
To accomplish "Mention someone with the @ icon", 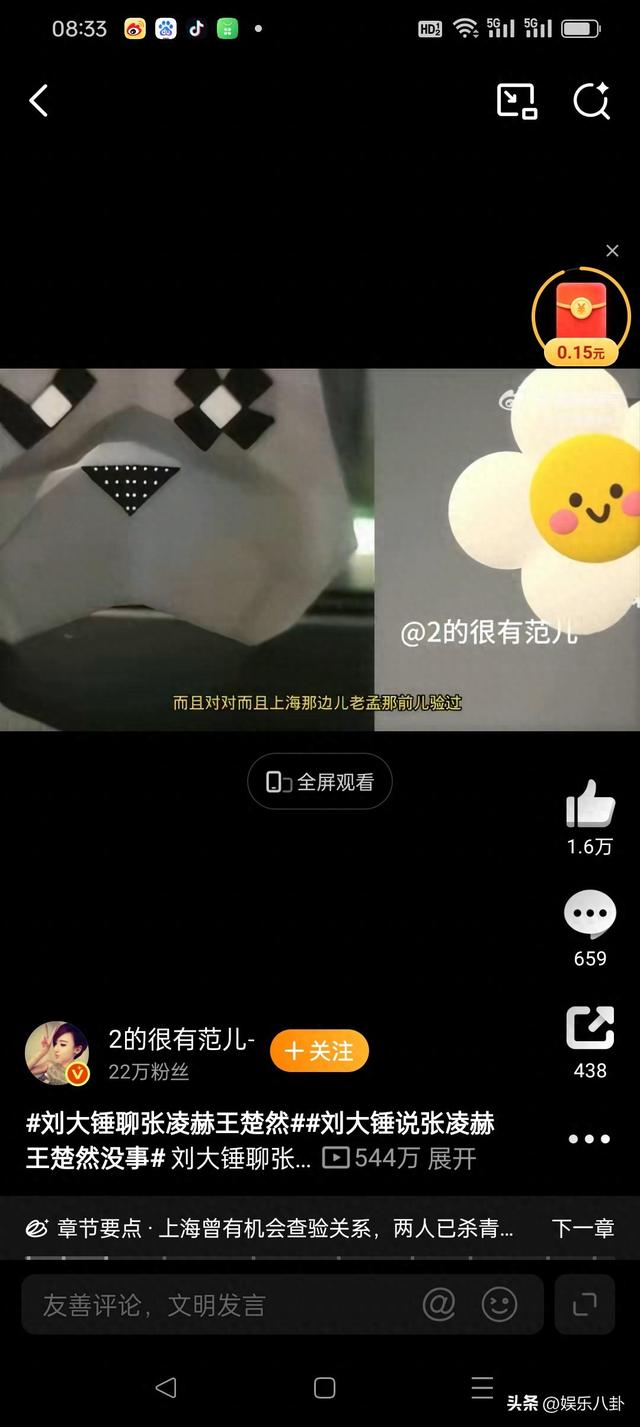I will point(439,1304).
